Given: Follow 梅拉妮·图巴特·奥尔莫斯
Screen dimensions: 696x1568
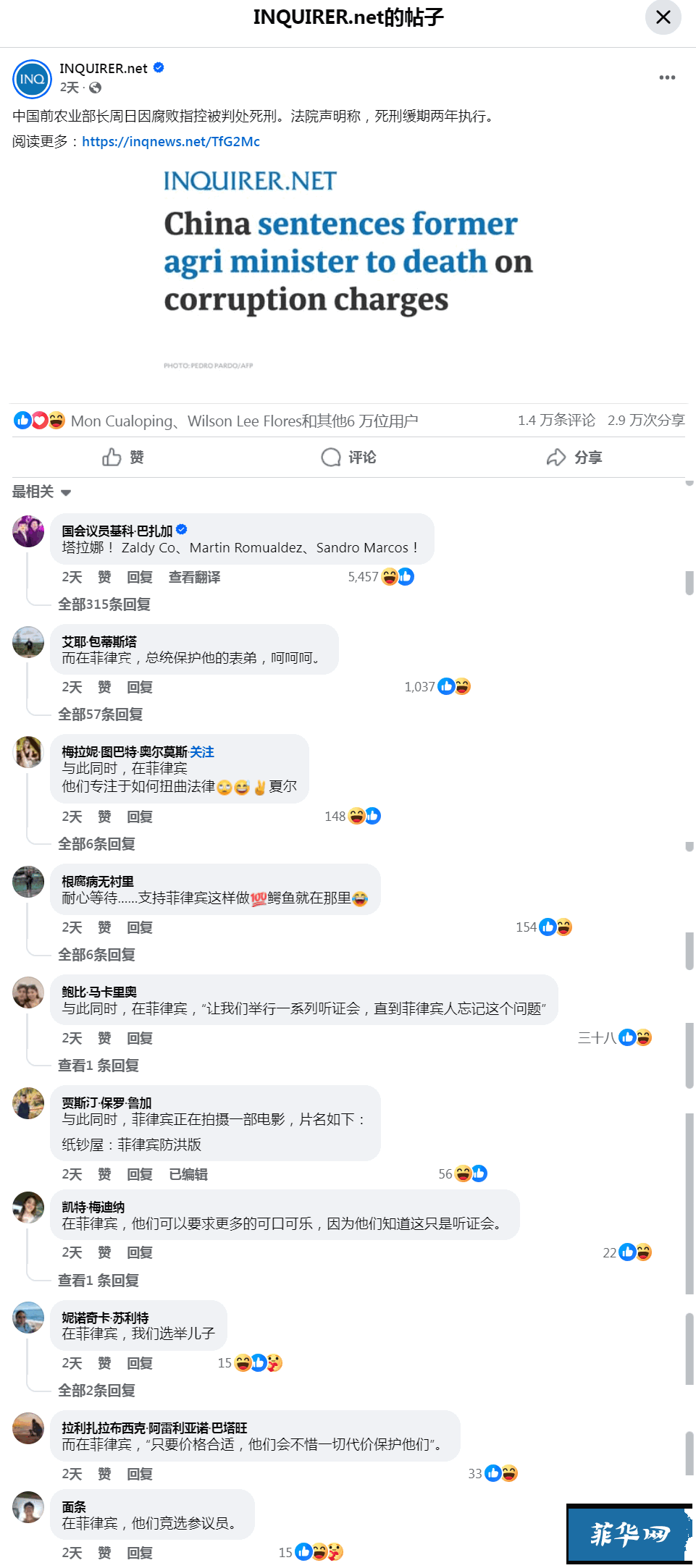Looking at the screenshot, I should coord(202,752).
